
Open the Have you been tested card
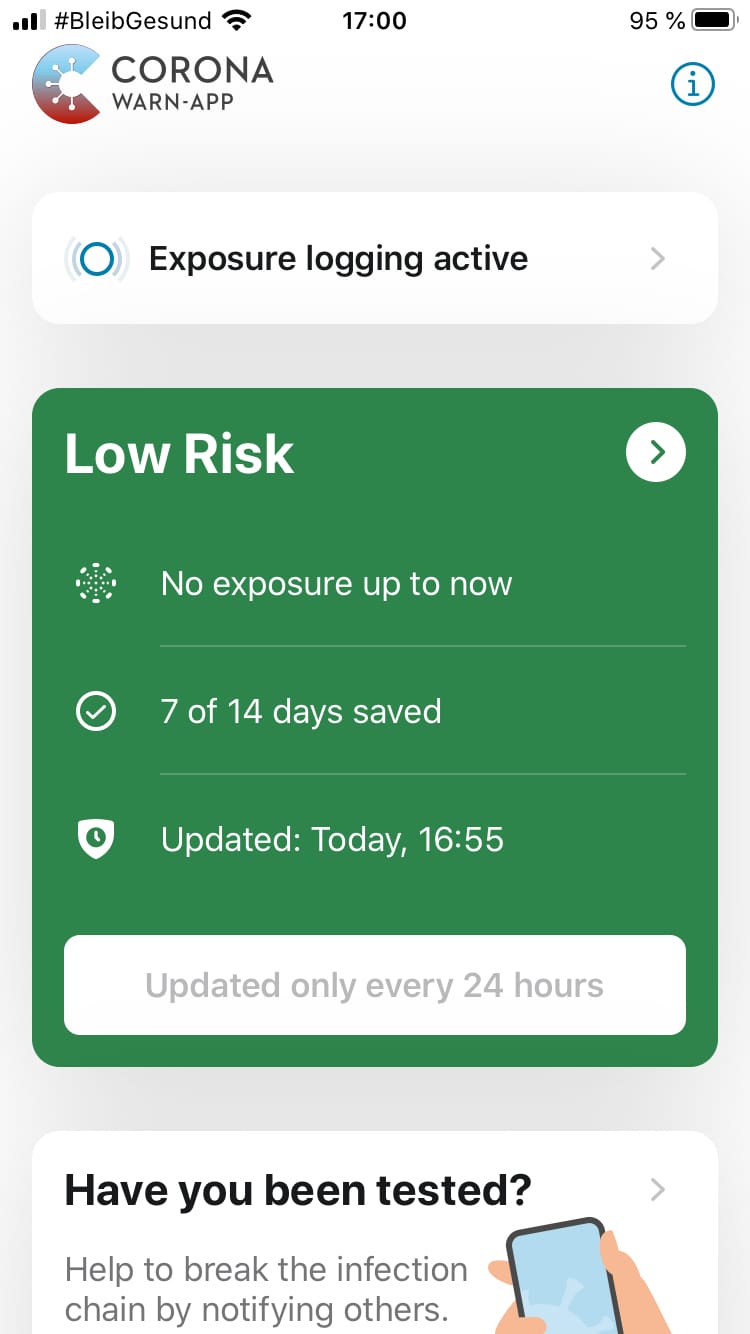click(375, 1230)
